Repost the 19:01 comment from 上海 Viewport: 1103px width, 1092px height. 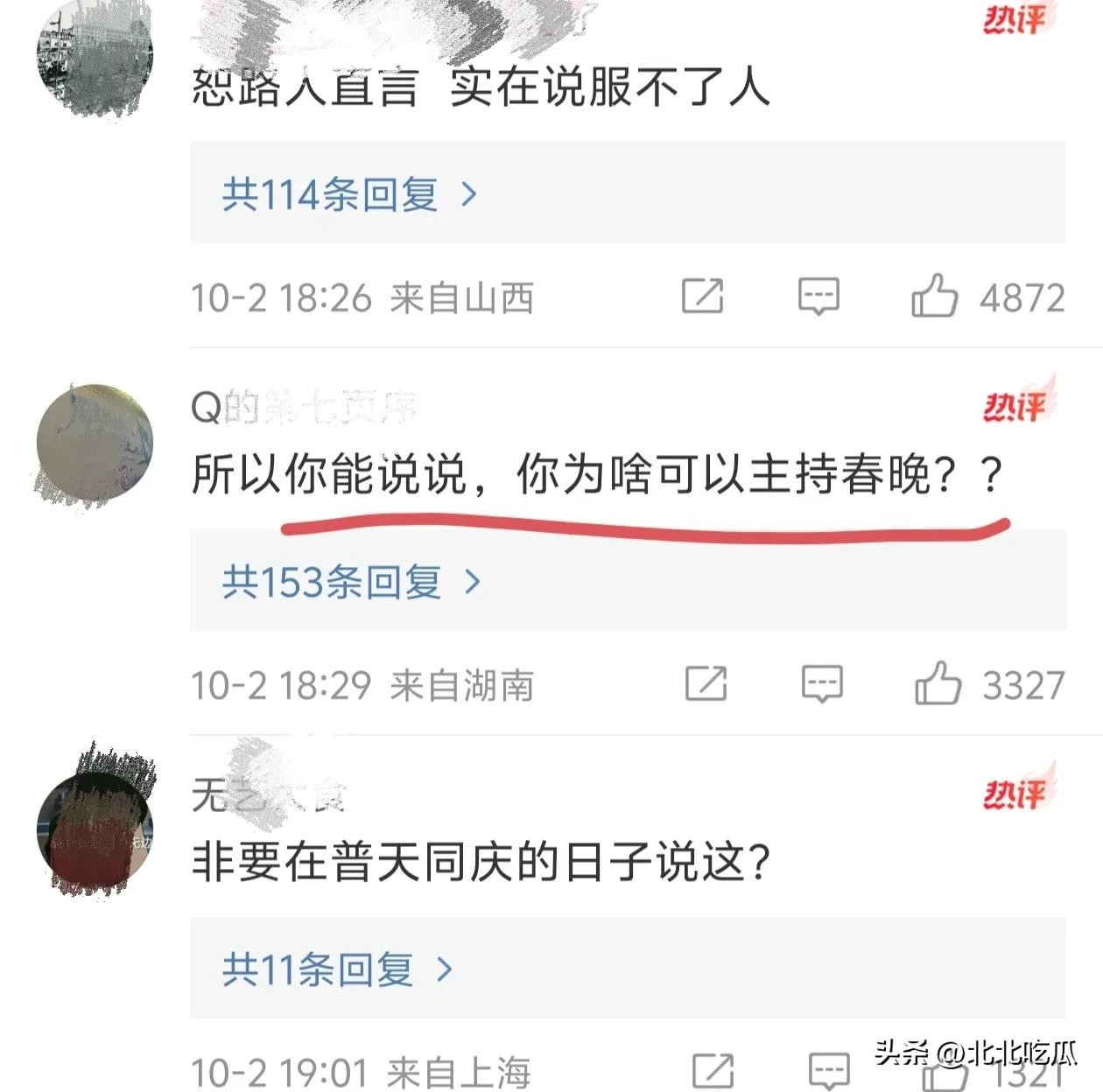tap(713, 1071)
